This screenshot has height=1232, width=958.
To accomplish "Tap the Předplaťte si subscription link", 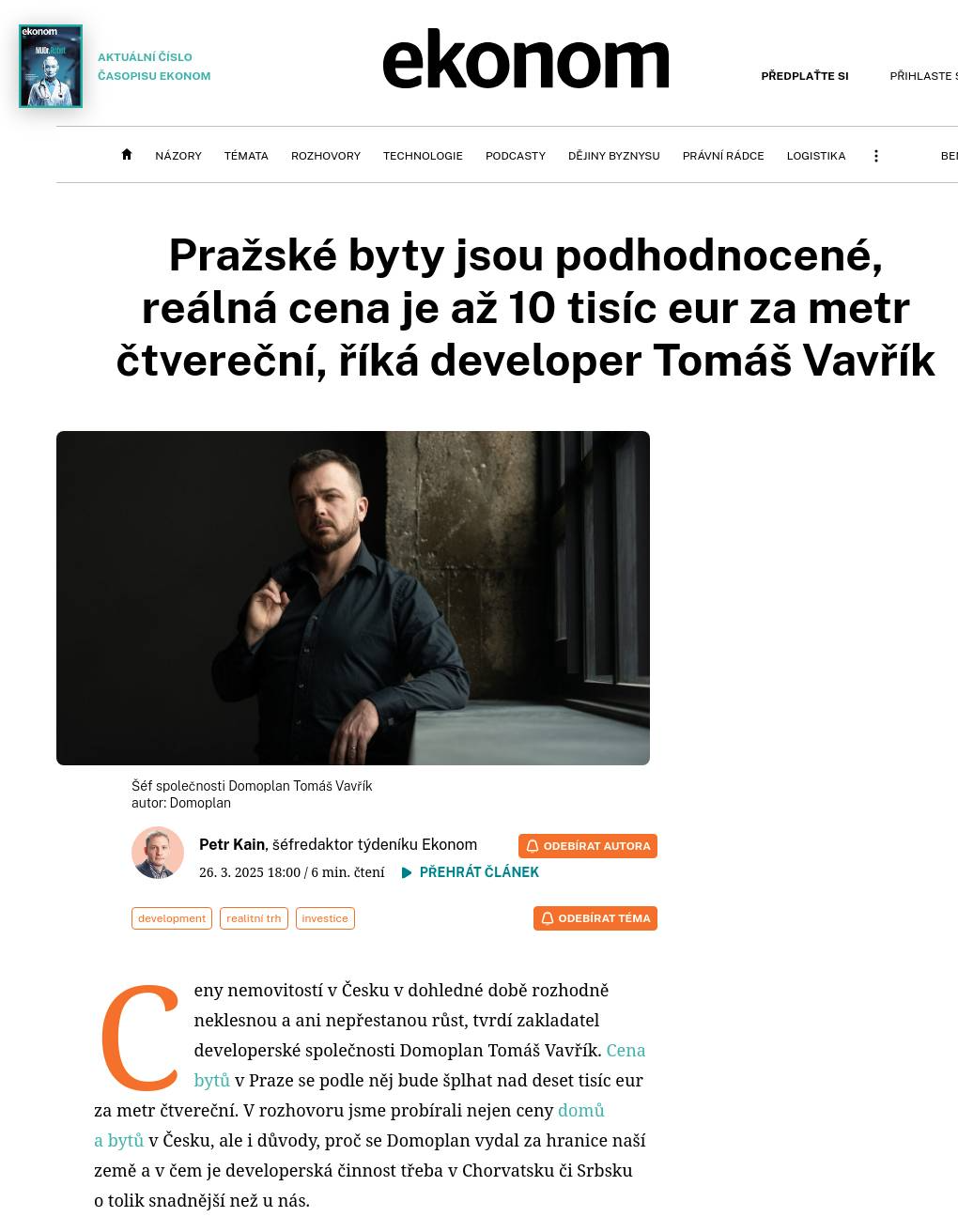I will click(804, 76).
